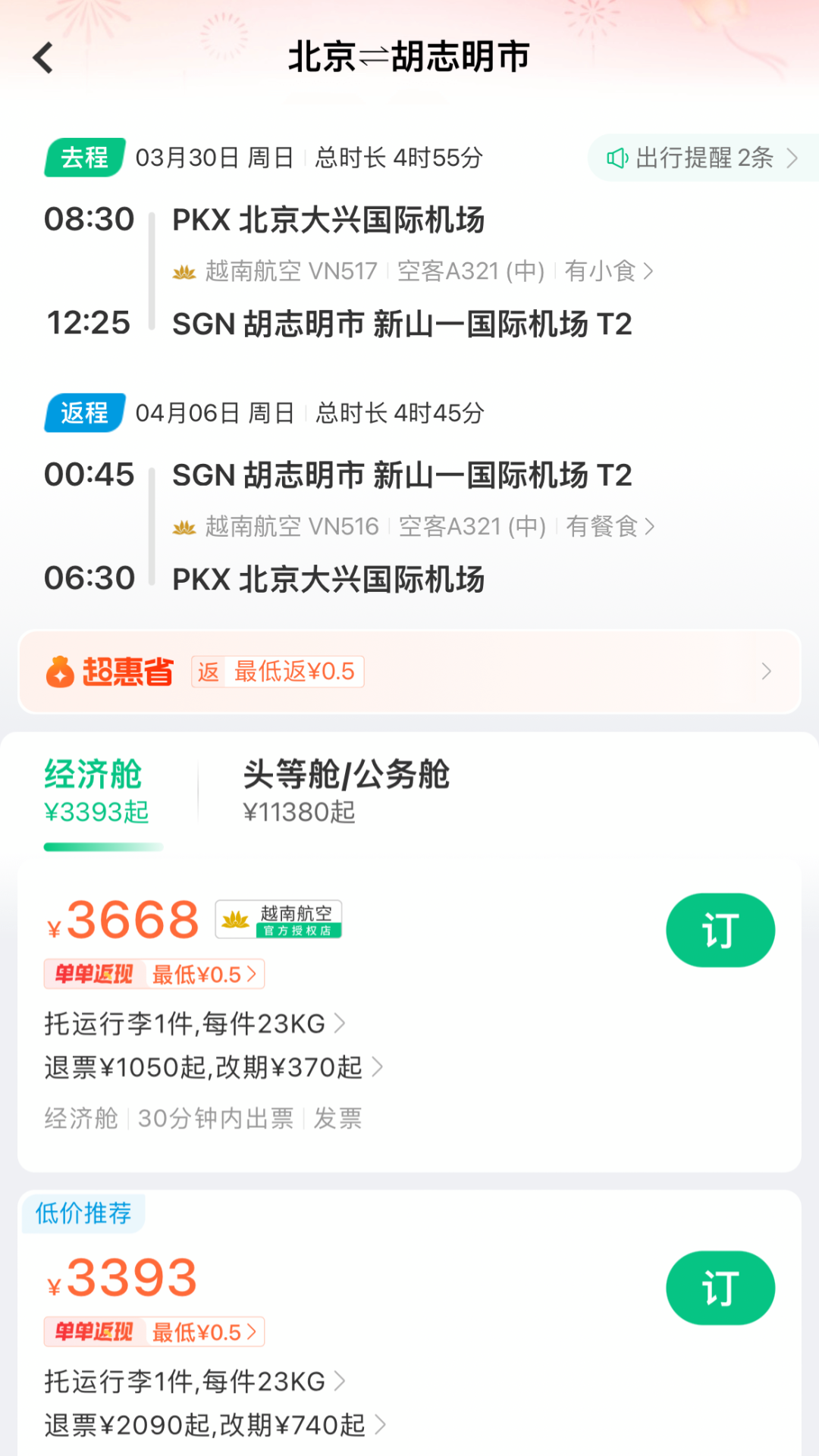Check refund policy 退票¥1050起 details
The width and height of the screenshot is (819, 1456).
pos(213,1068)
